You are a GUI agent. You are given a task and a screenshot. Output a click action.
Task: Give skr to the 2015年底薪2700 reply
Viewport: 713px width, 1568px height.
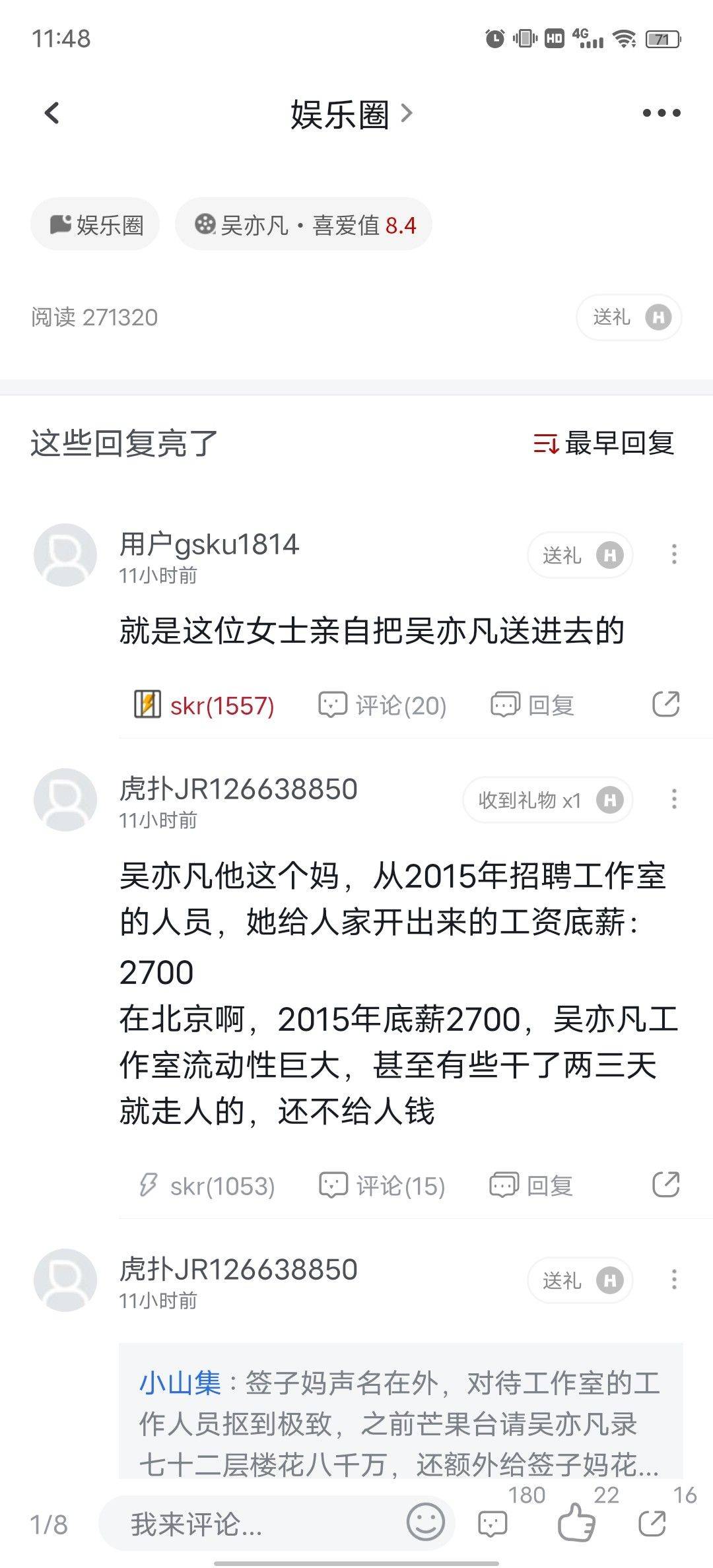(206, 1186)
